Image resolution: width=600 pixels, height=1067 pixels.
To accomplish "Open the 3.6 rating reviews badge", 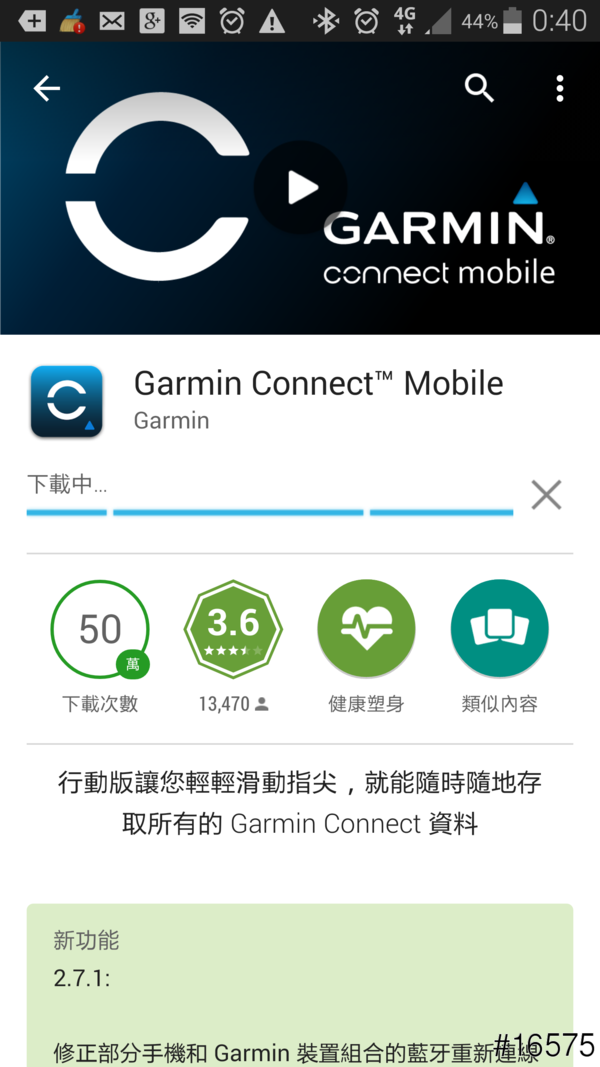I will click(x=233, y=629).
